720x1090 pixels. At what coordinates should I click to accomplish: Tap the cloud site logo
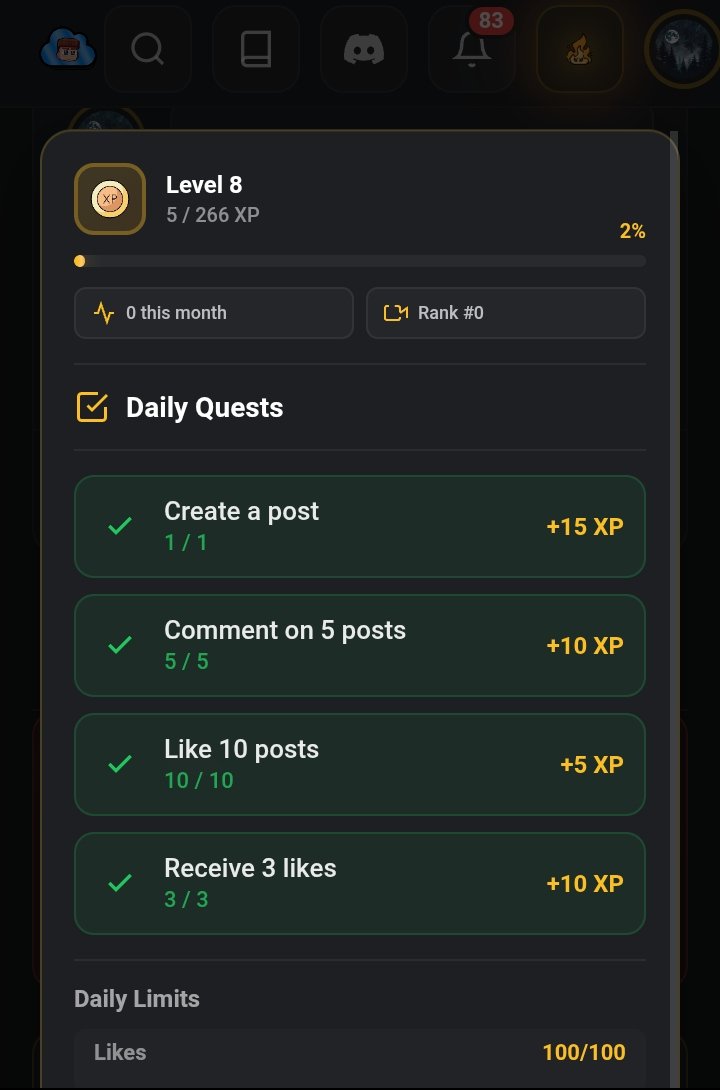coord(68,49)
